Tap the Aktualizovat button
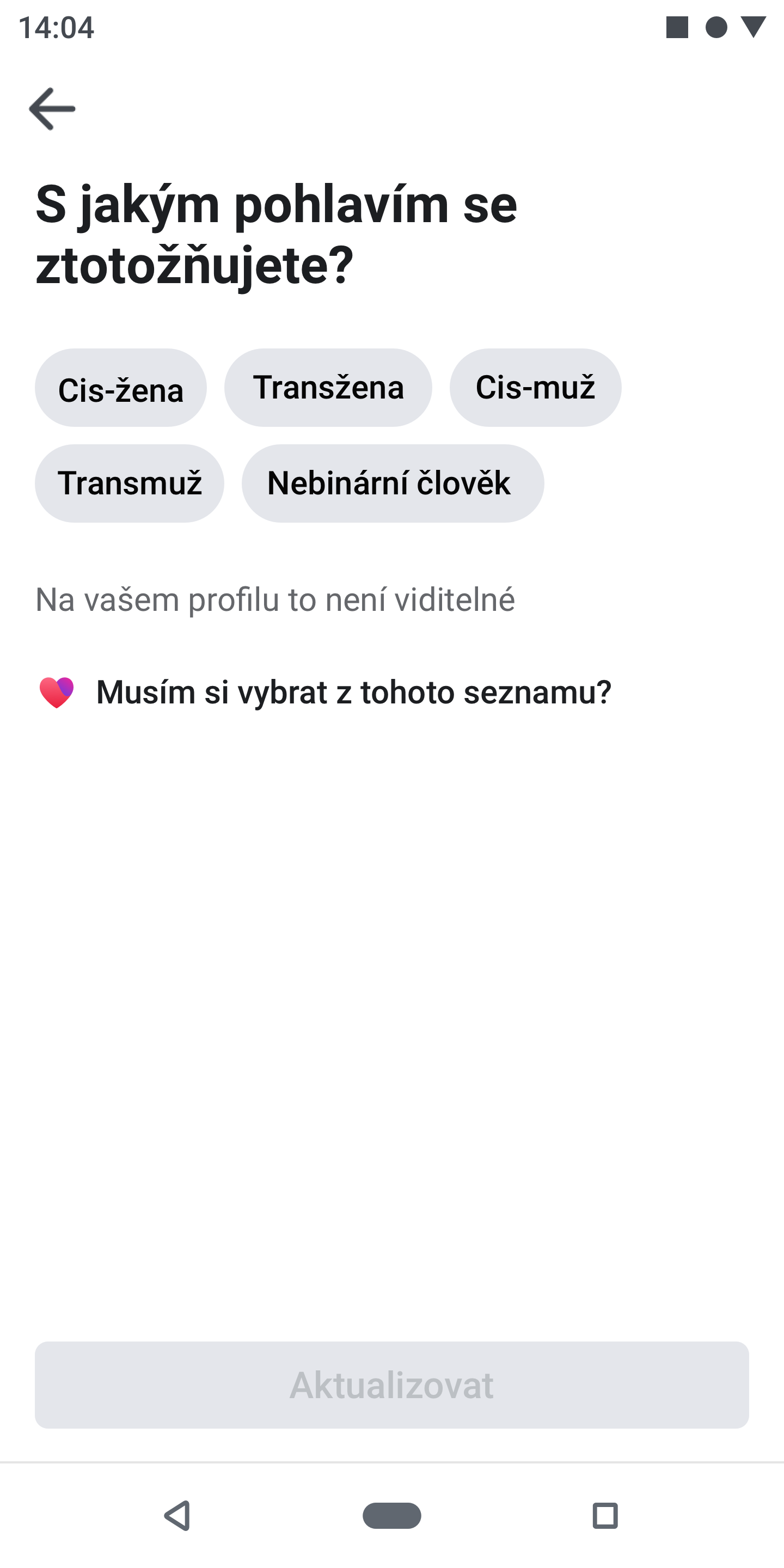Screen dimensions: 784x1568 tap(391, 1385)
